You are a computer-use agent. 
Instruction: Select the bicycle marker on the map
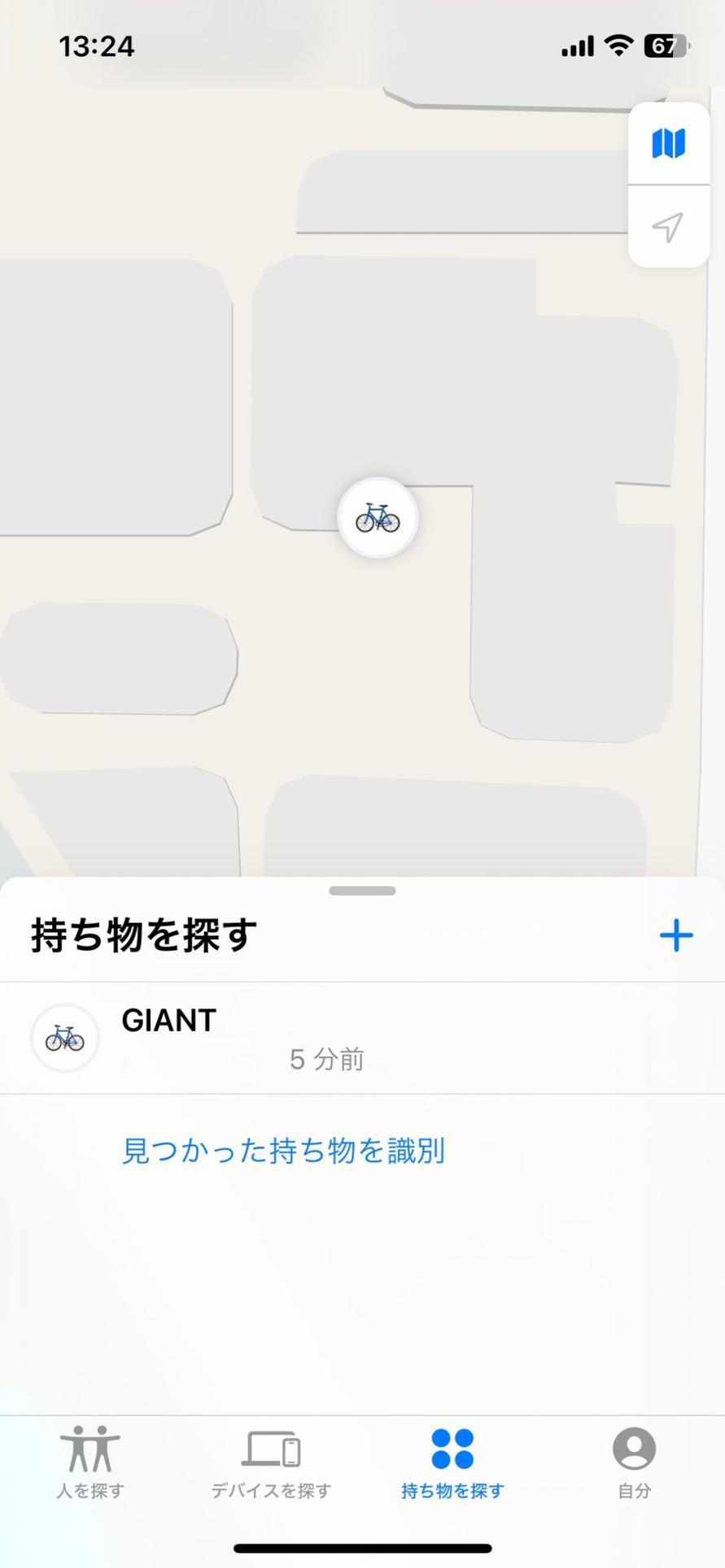pos(378,517)
